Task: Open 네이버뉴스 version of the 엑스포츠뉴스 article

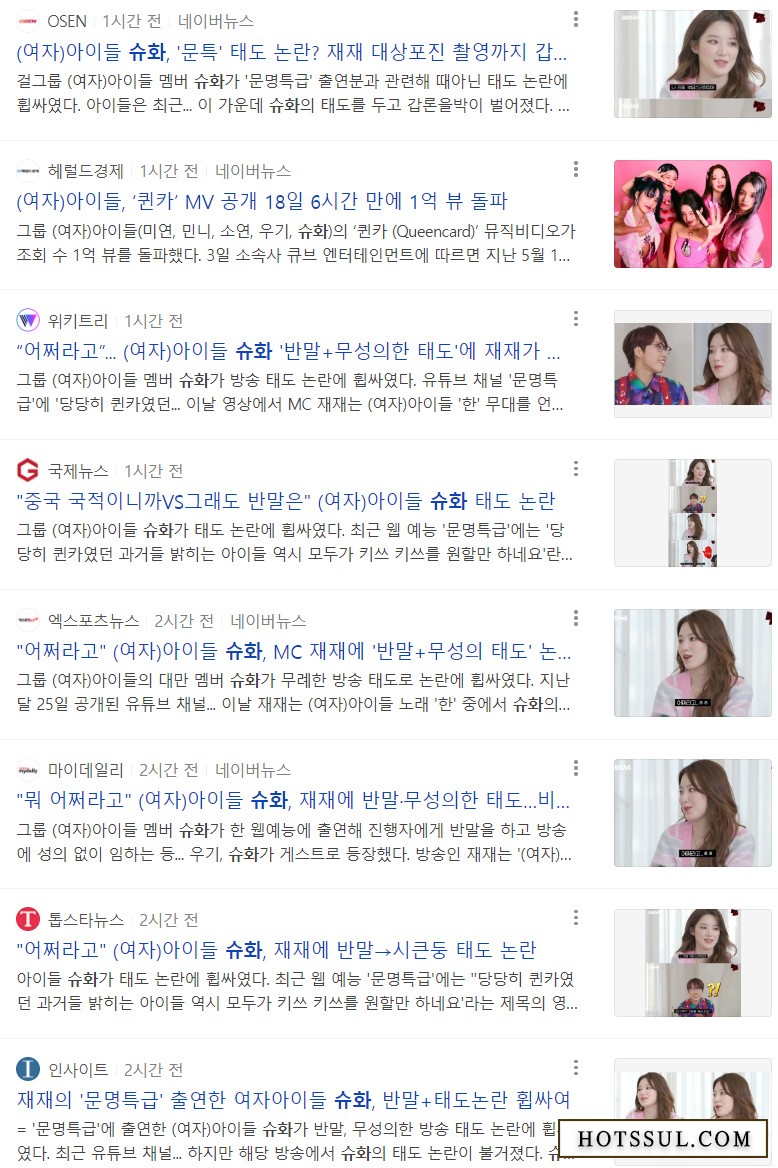Action: [x=268, y=621]
